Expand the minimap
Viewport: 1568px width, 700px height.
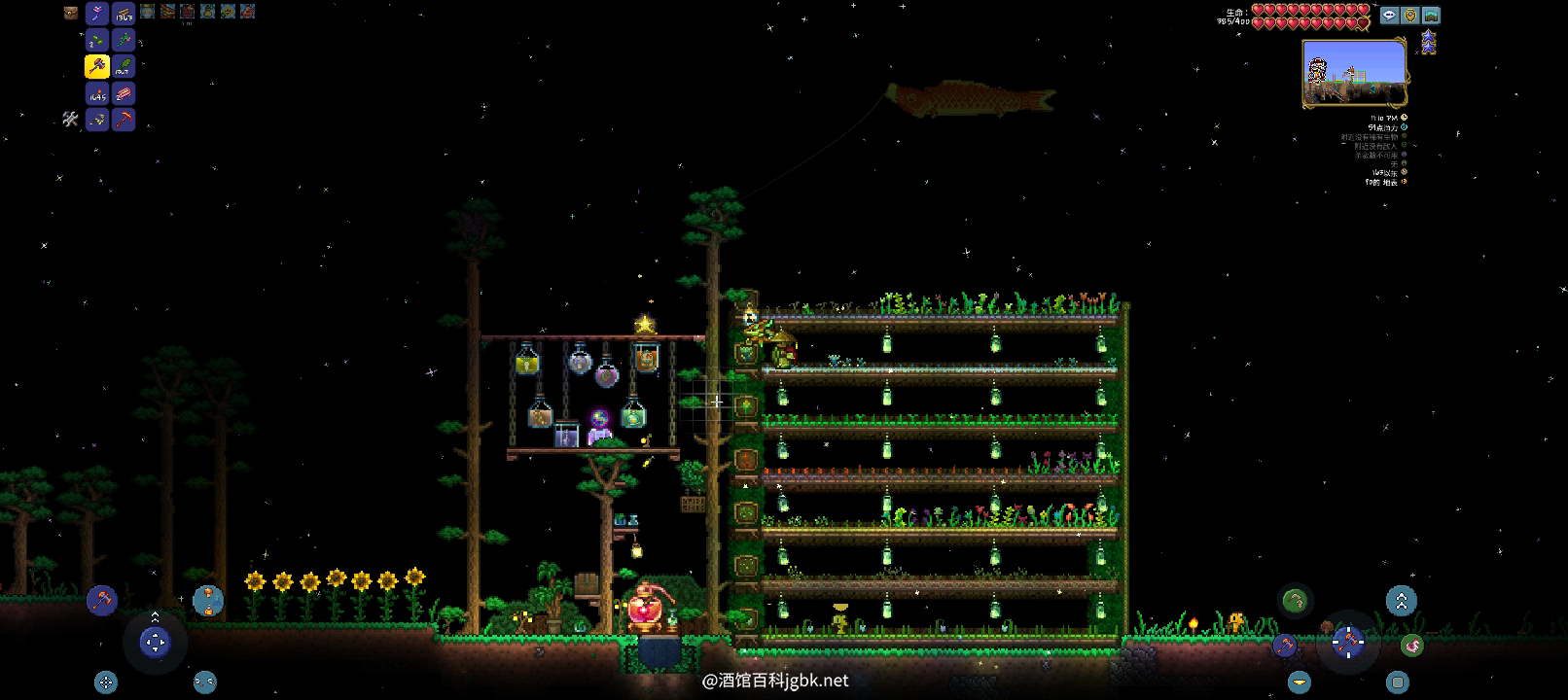[1354, 72]
